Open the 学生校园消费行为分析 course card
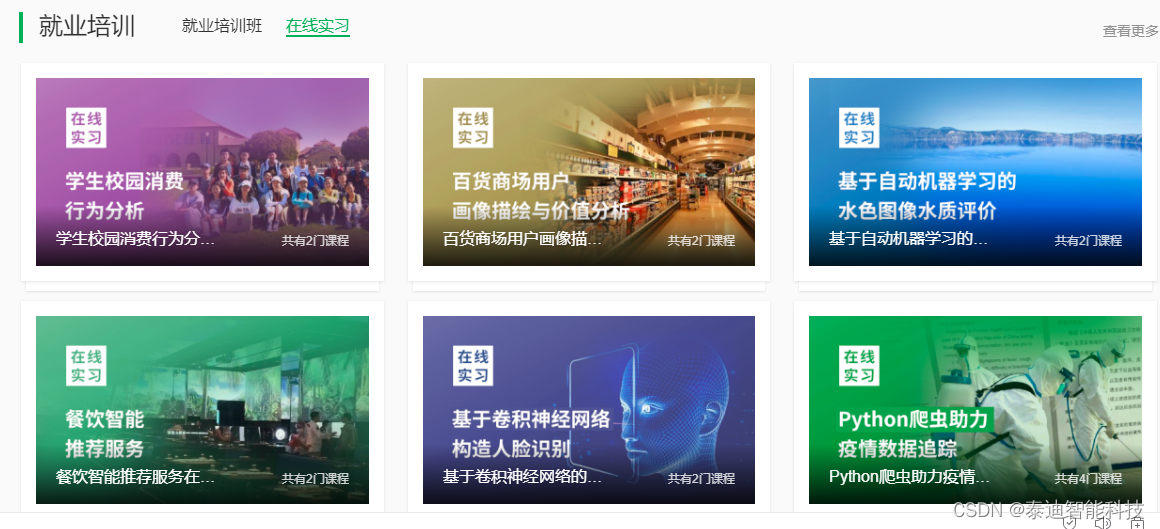The width and height of the screenshot is (1160, 529). click(x=202, y=172)
